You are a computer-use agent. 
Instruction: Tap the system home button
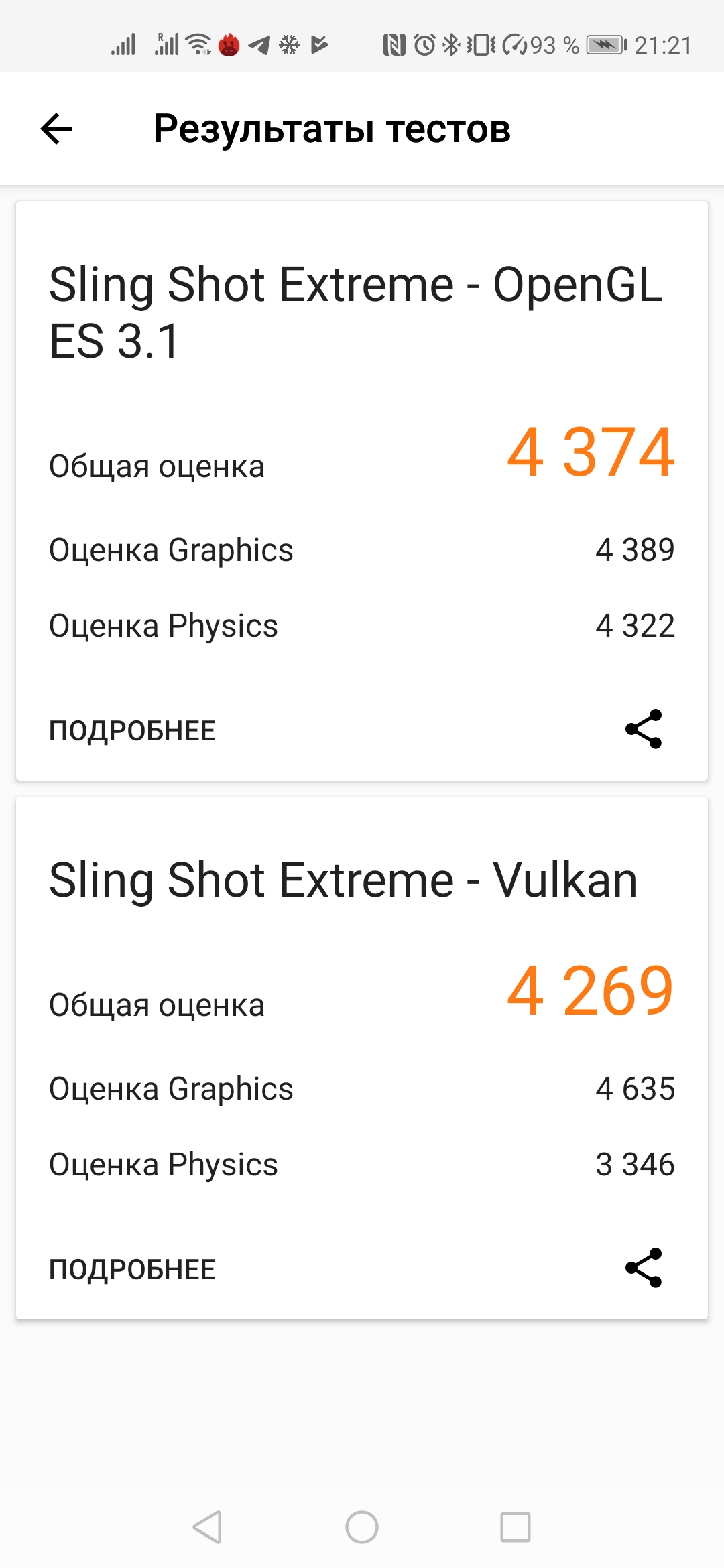(x=362, y=1527)
